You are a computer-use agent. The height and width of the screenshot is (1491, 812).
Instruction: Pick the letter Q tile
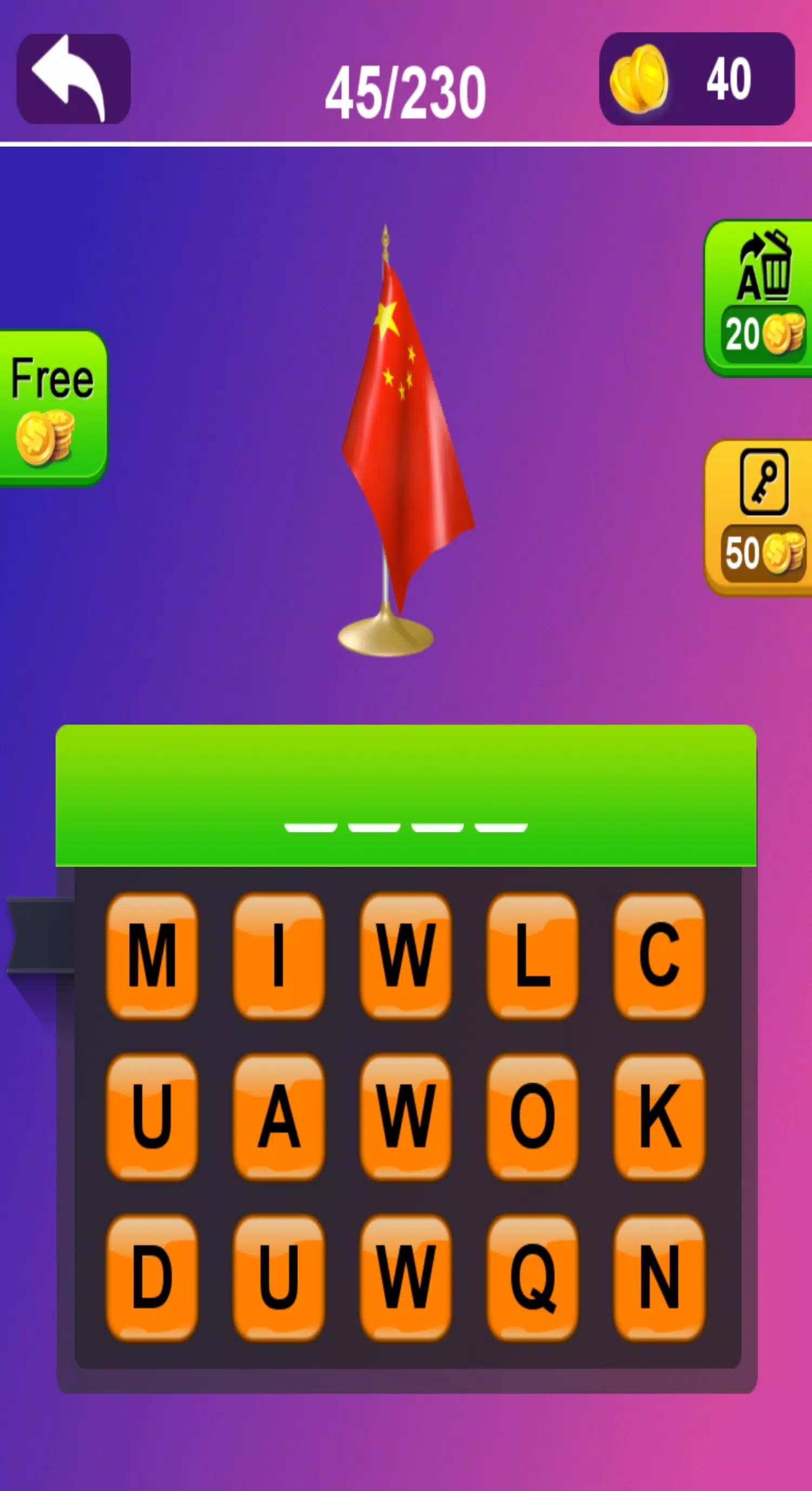[533, 1278]
